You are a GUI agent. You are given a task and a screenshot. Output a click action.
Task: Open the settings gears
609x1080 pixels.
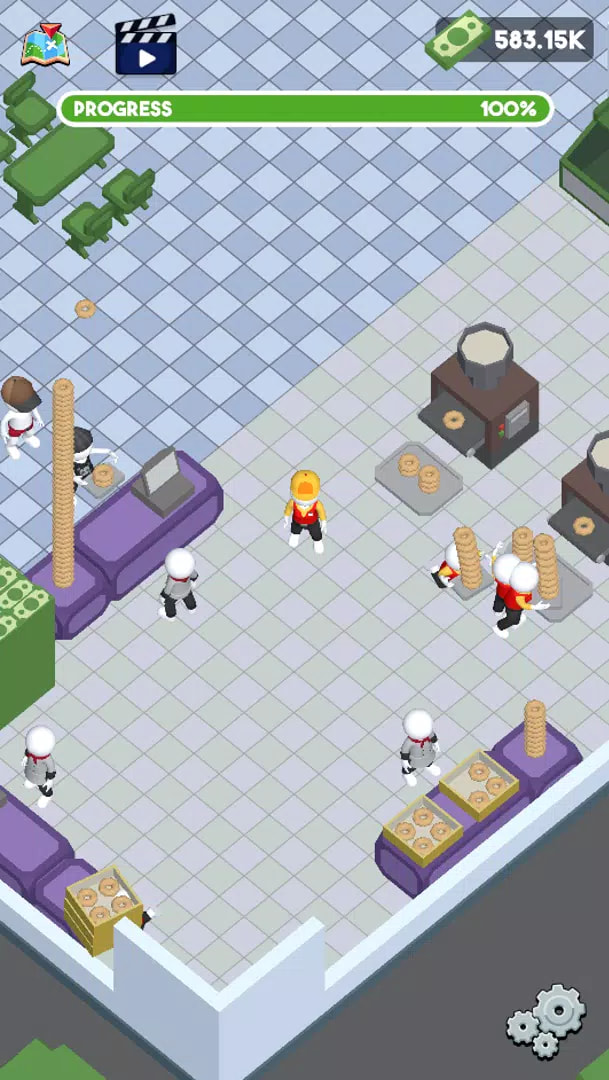pyautogui.click(x=548, y=1021)
